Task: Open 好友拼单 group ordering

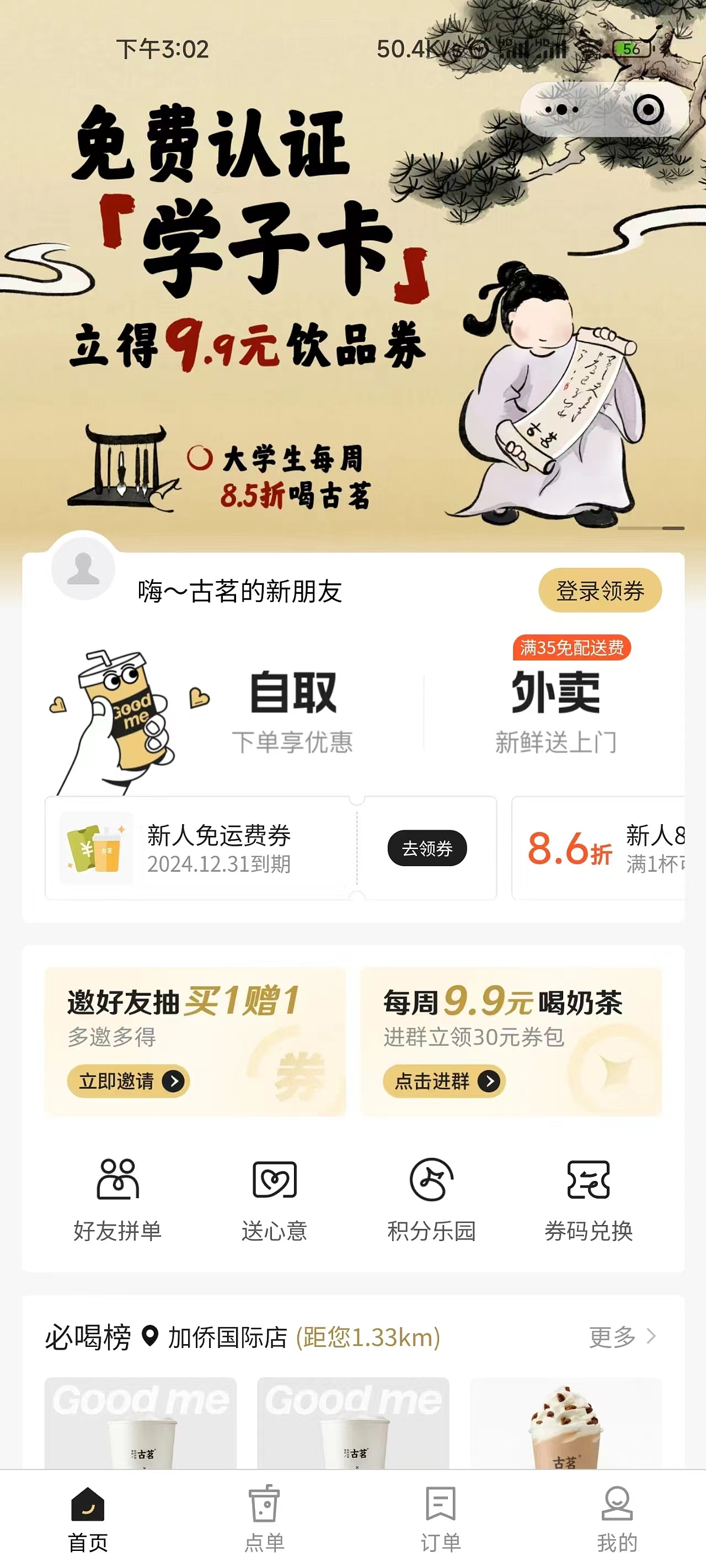Action: 117,1199
